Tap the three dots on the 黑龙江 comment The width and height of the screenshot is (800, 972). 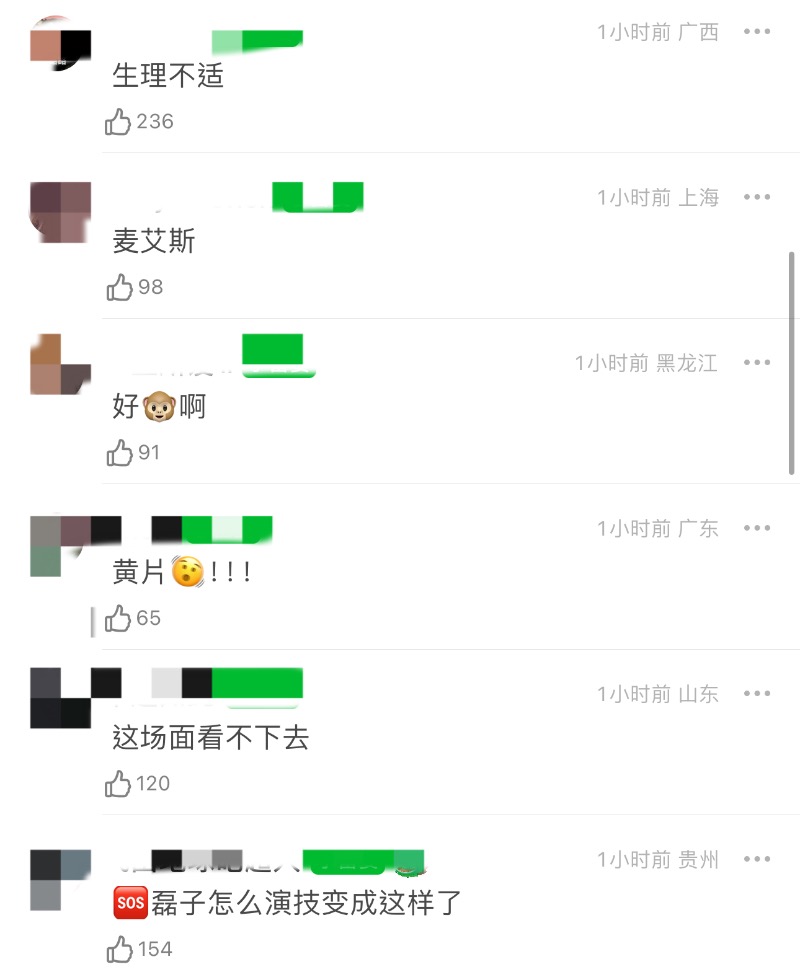tap(757, 362)
